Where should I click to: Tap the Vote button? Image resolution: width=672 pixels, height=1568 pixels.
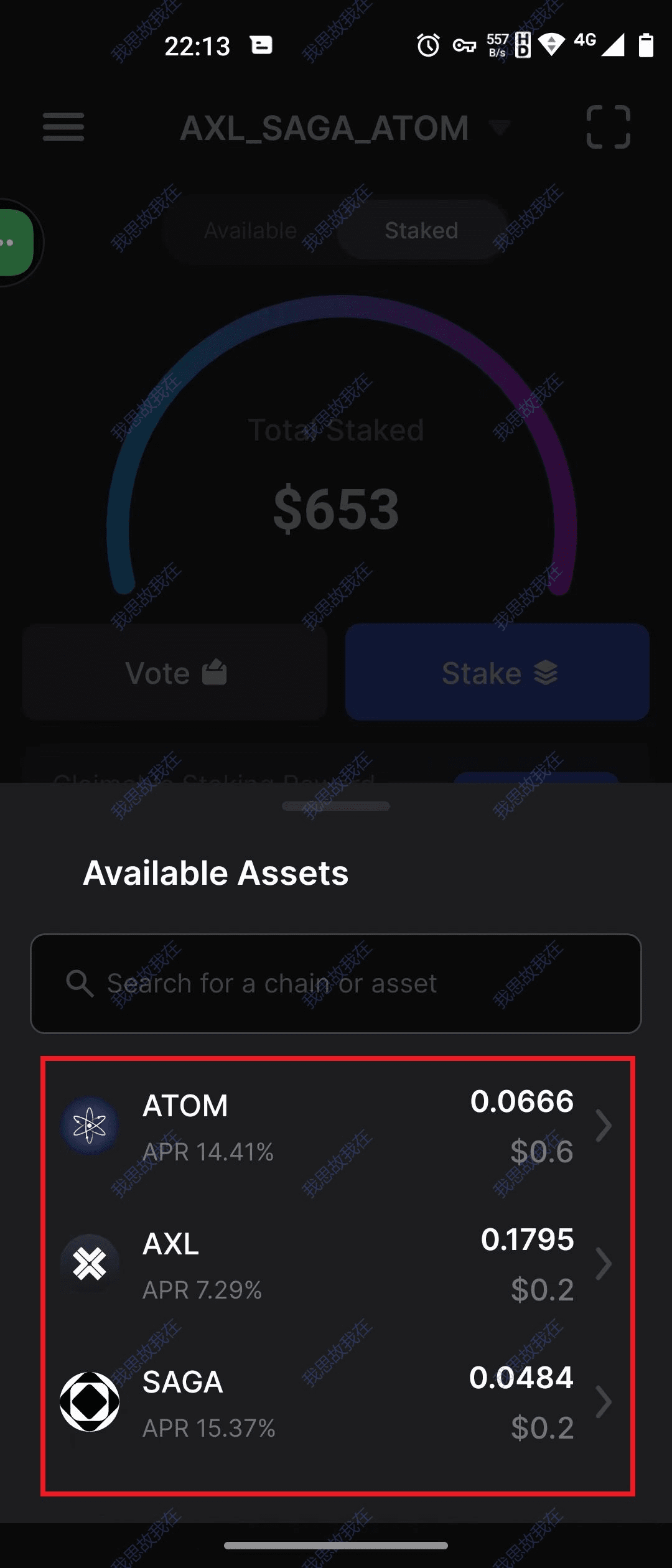[175, 673]
